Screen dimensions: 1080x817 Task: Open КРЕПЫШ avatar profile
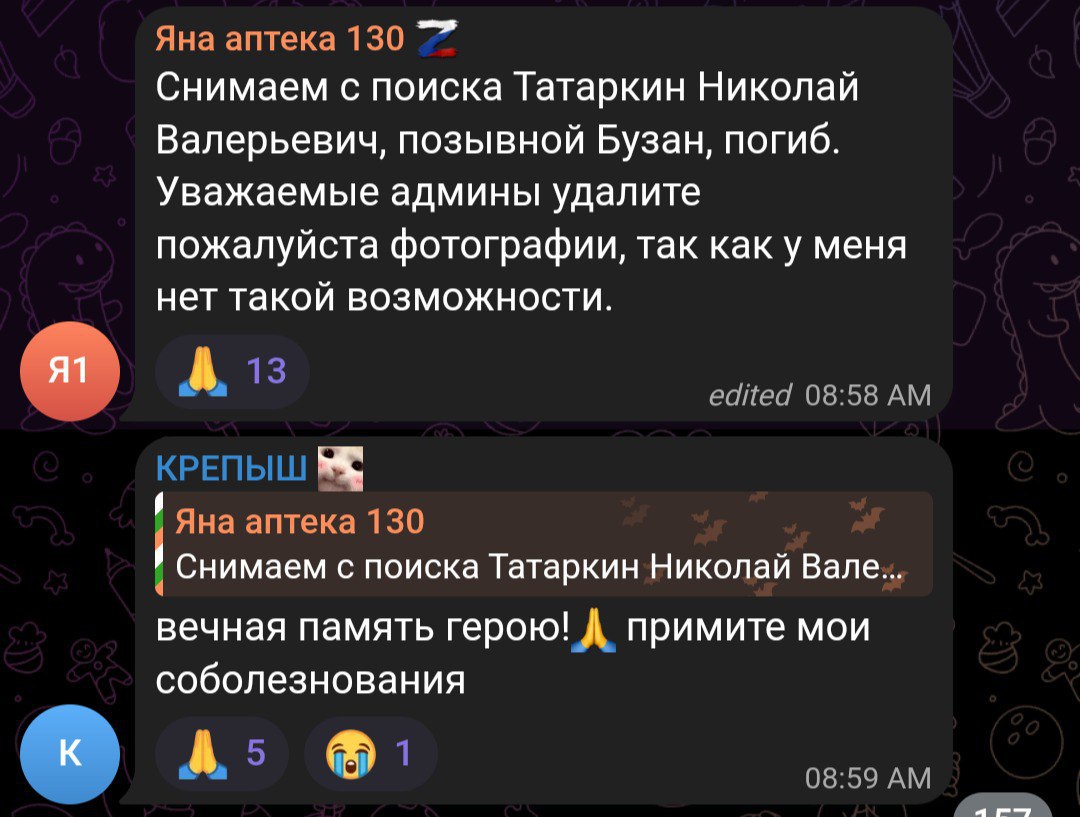click(69, 753)
